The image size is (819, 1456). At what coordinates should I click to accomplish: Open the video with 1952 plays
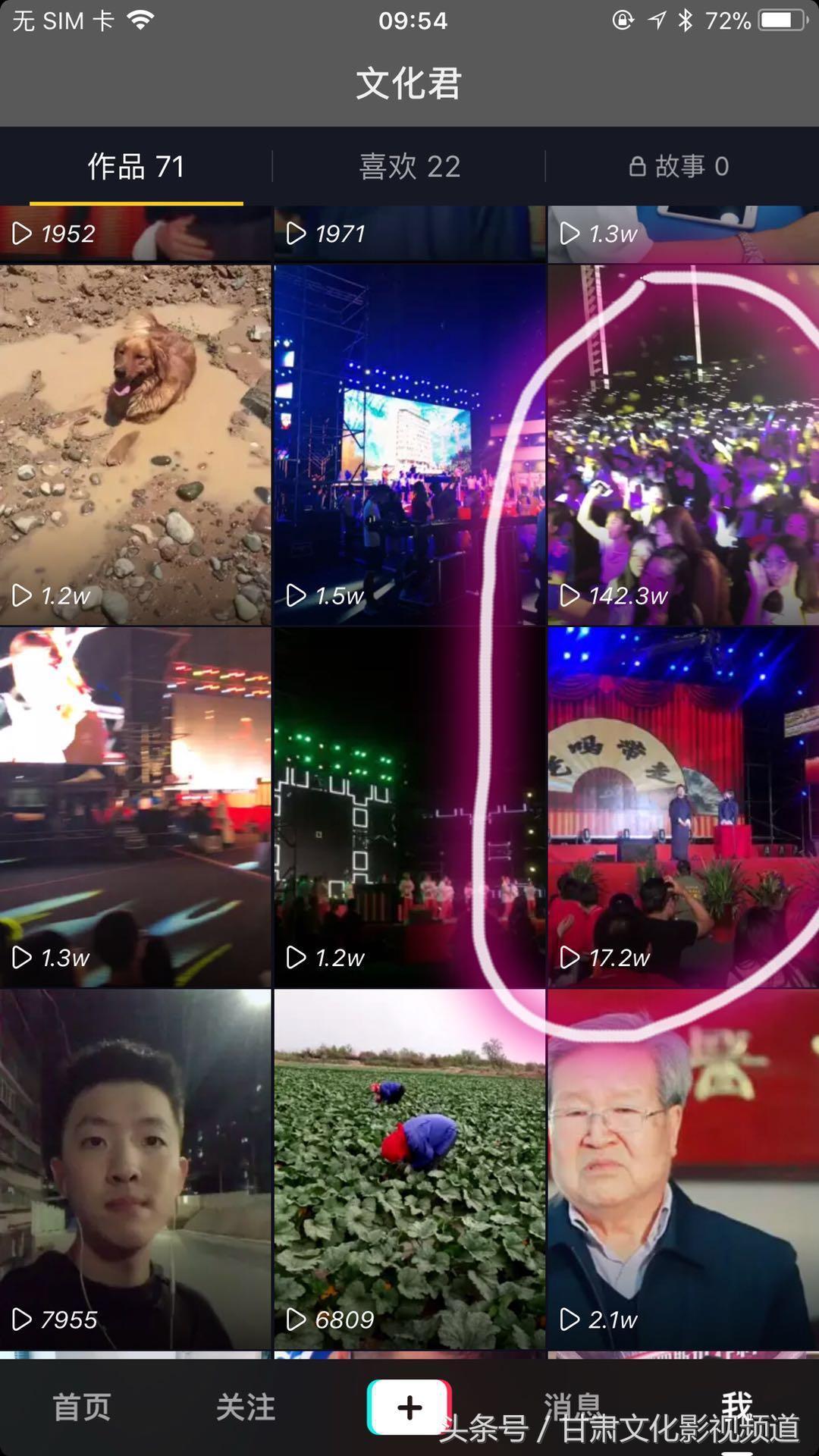[x=135, y=234]
